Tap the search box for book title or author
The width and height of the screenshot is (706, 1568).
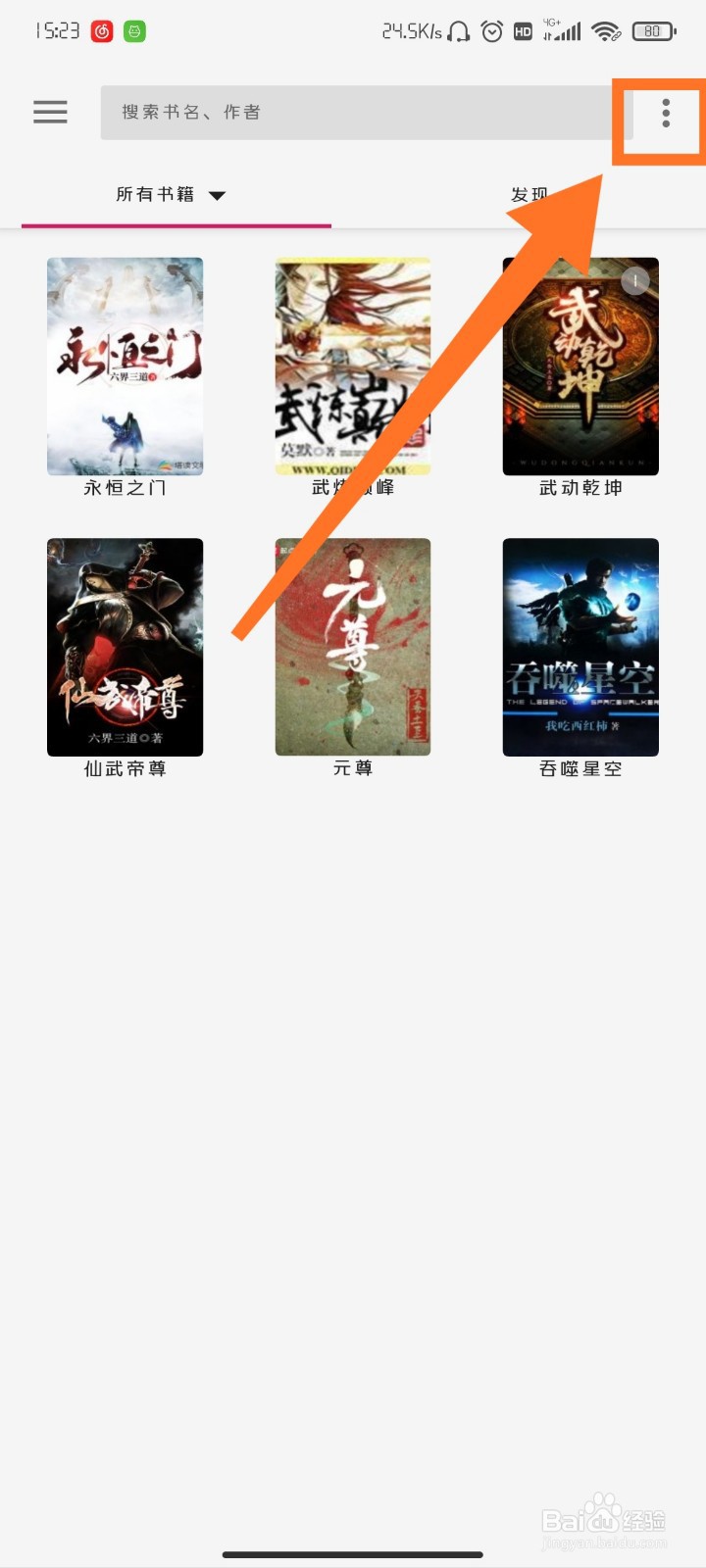[358, 112]
